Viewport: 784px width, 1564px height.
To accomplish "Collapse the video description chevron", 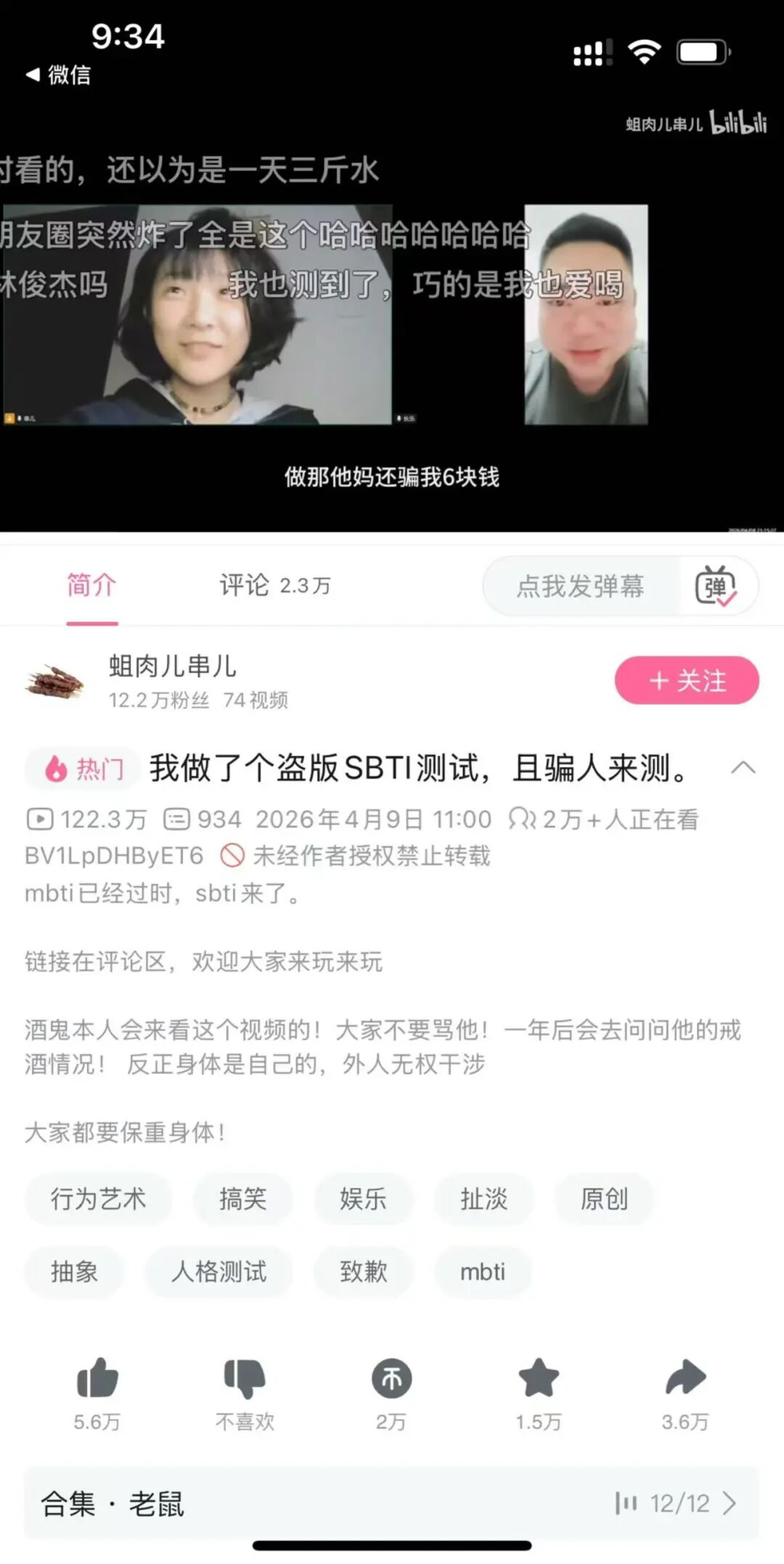I will pyautogui.click(x=742, y=768).
